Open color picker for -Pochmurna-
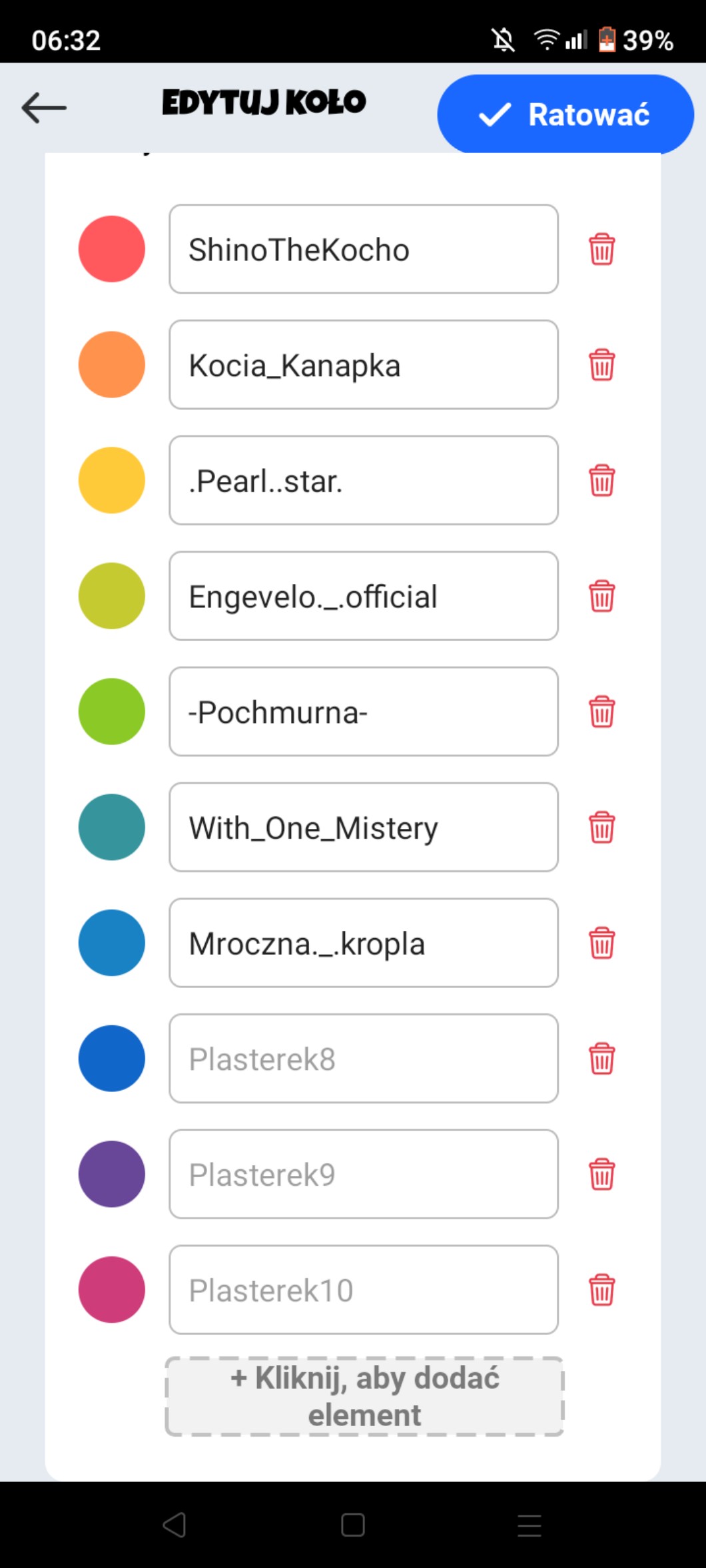Viewport: 706px width, 1568px height. 112,711
